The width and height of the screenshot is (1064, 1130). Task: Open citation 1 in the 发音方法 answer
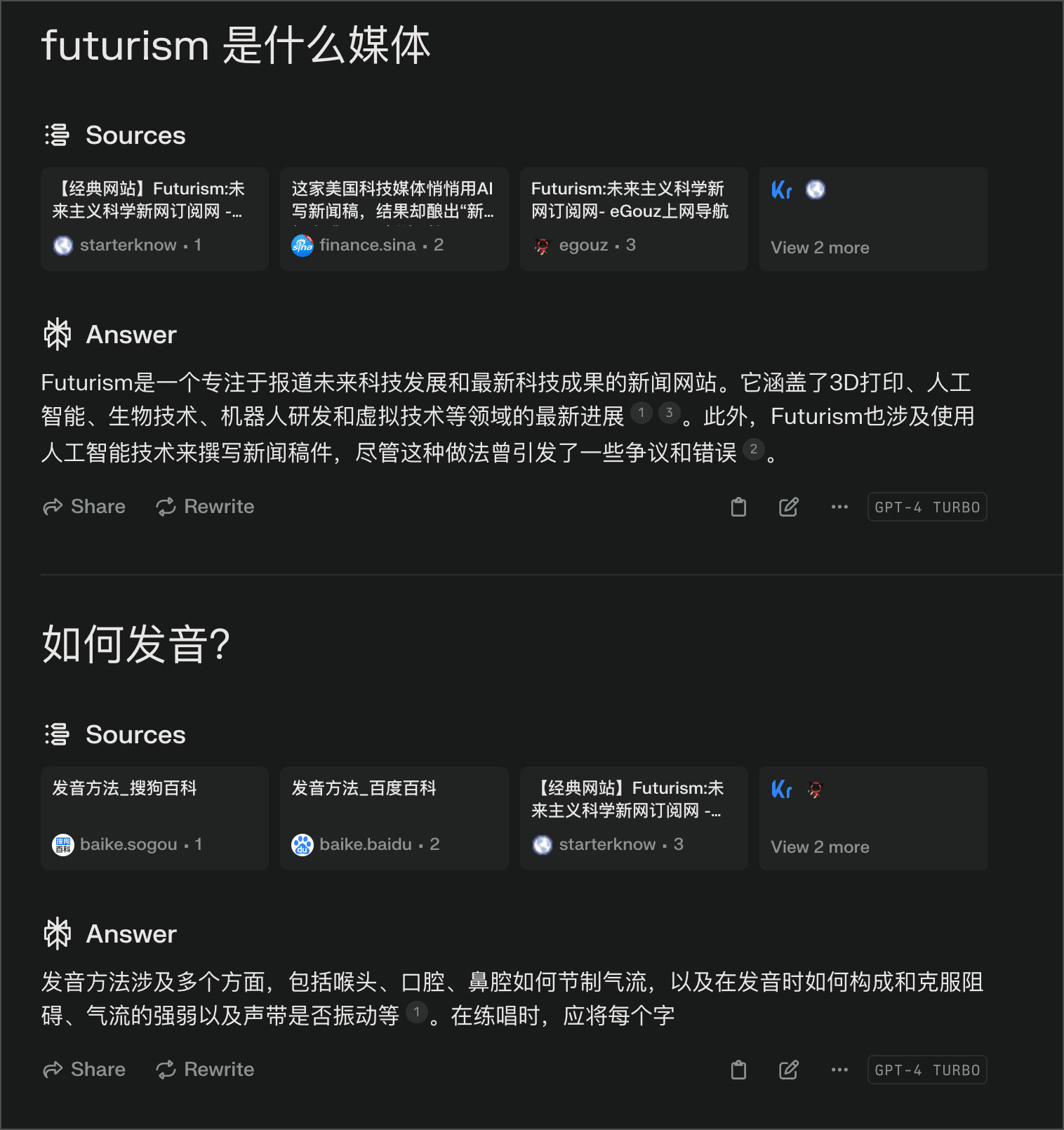[x=417, y=1012]
